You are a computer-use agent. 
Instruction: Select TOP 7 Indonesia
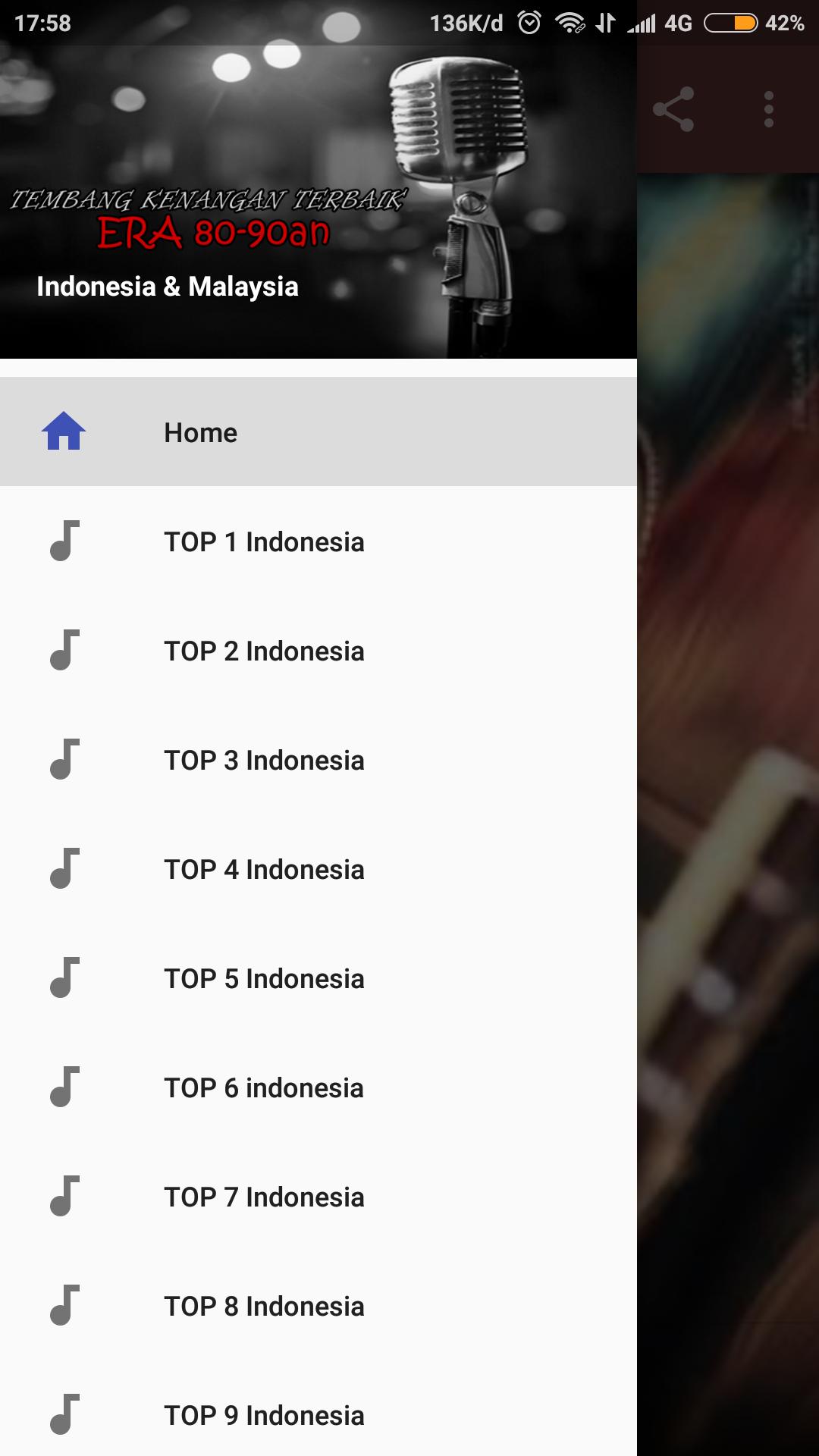coord(318,1197)
